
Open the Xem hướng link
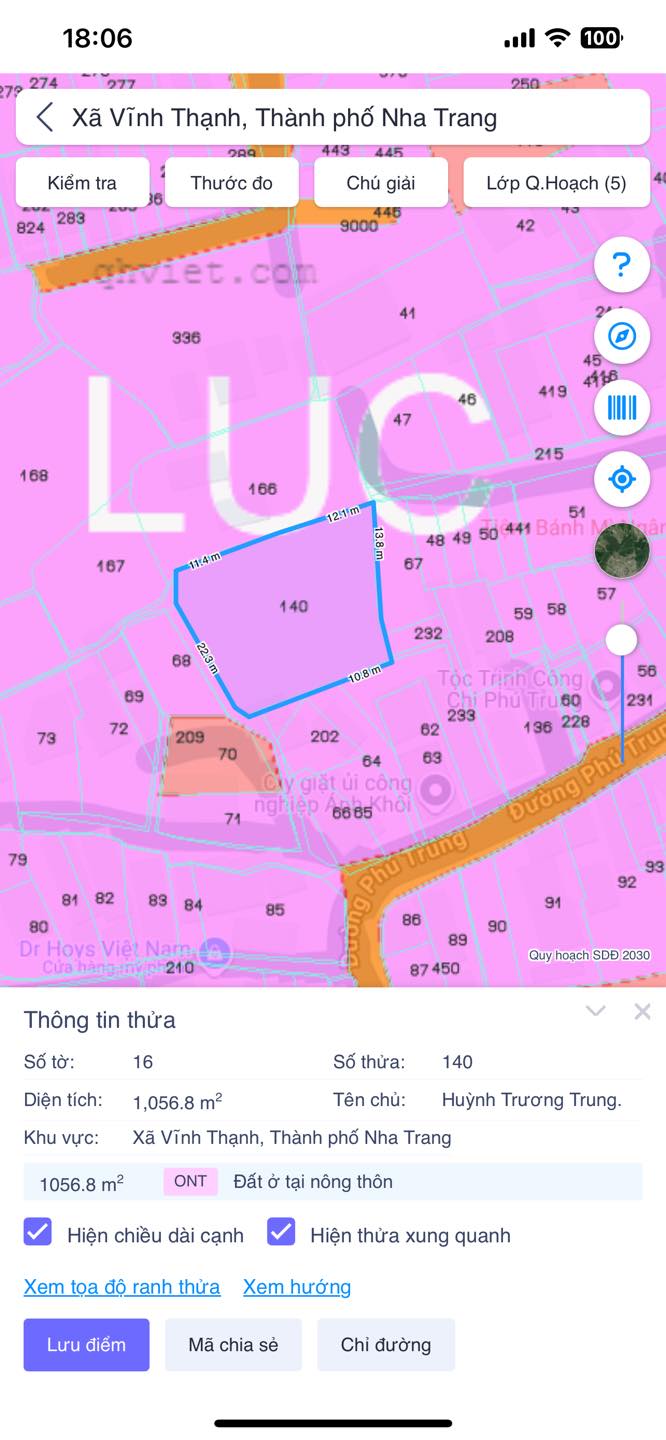tap(297, 1287)
